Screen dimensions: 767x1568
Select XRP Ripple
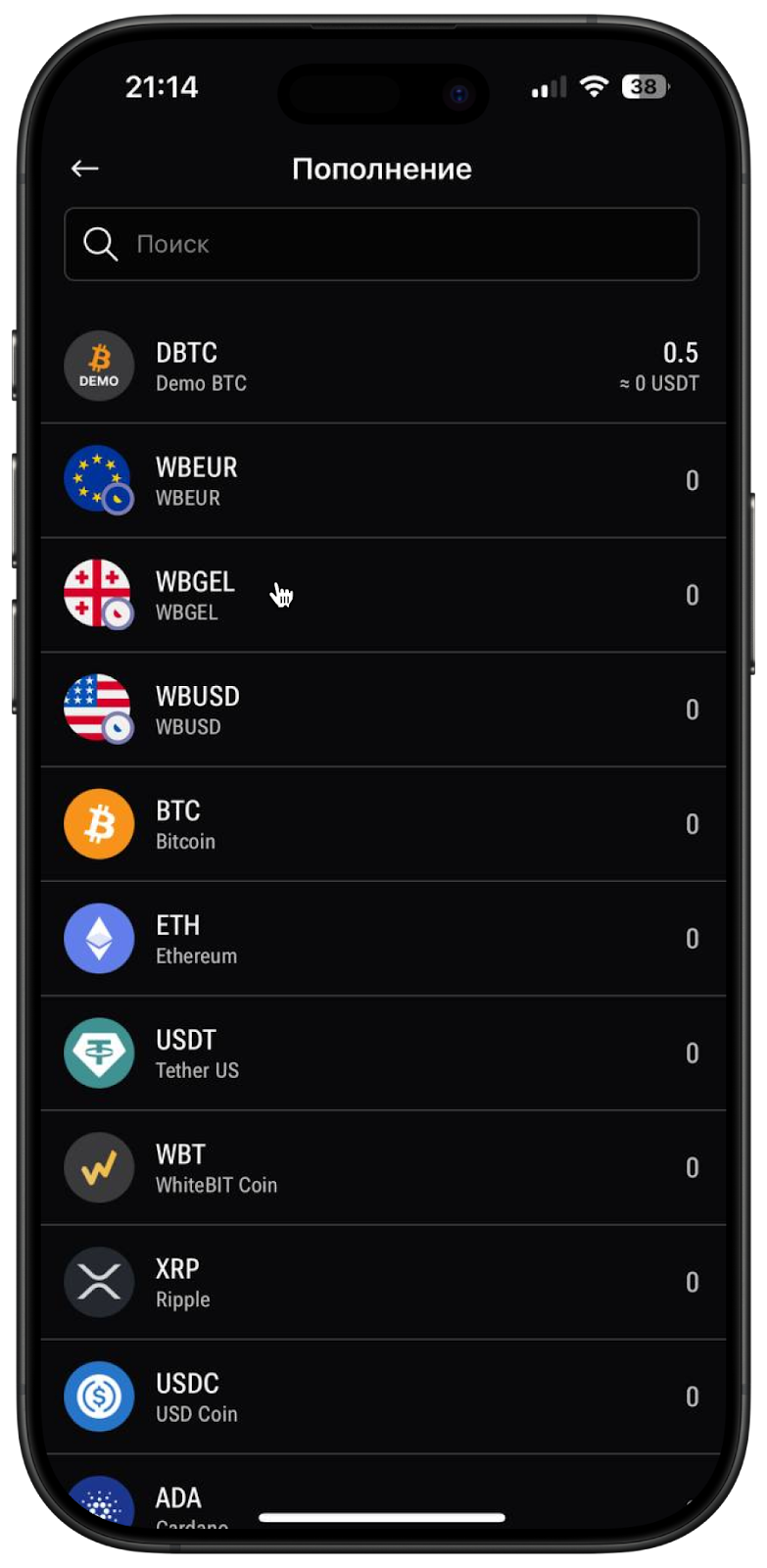[x=382, y=1284]
